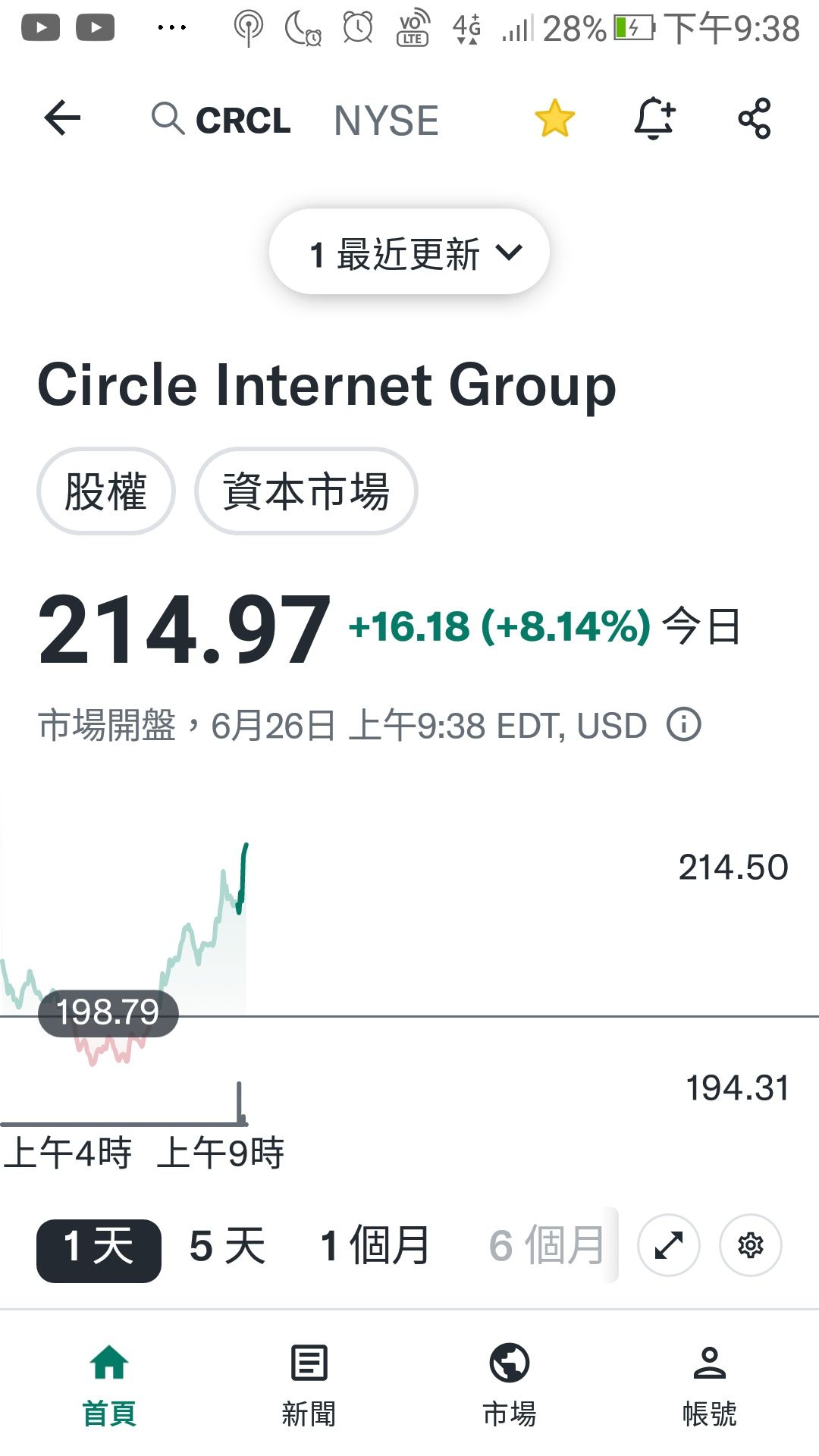The image size is (819, 1456).
Task: Switch chart to 6 個月
Action: point(546,1246)
